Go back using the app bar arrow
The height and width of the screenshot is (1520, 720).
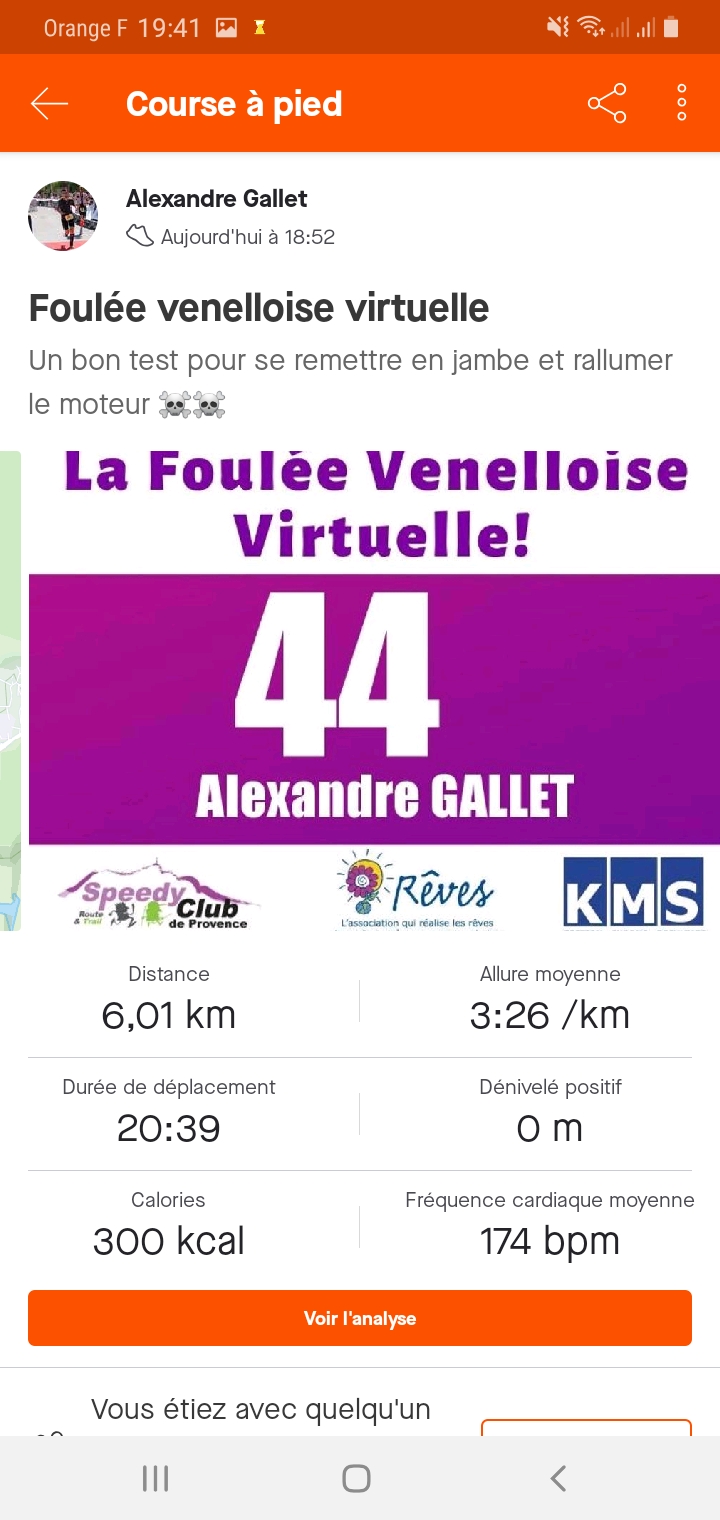[49, 103]
